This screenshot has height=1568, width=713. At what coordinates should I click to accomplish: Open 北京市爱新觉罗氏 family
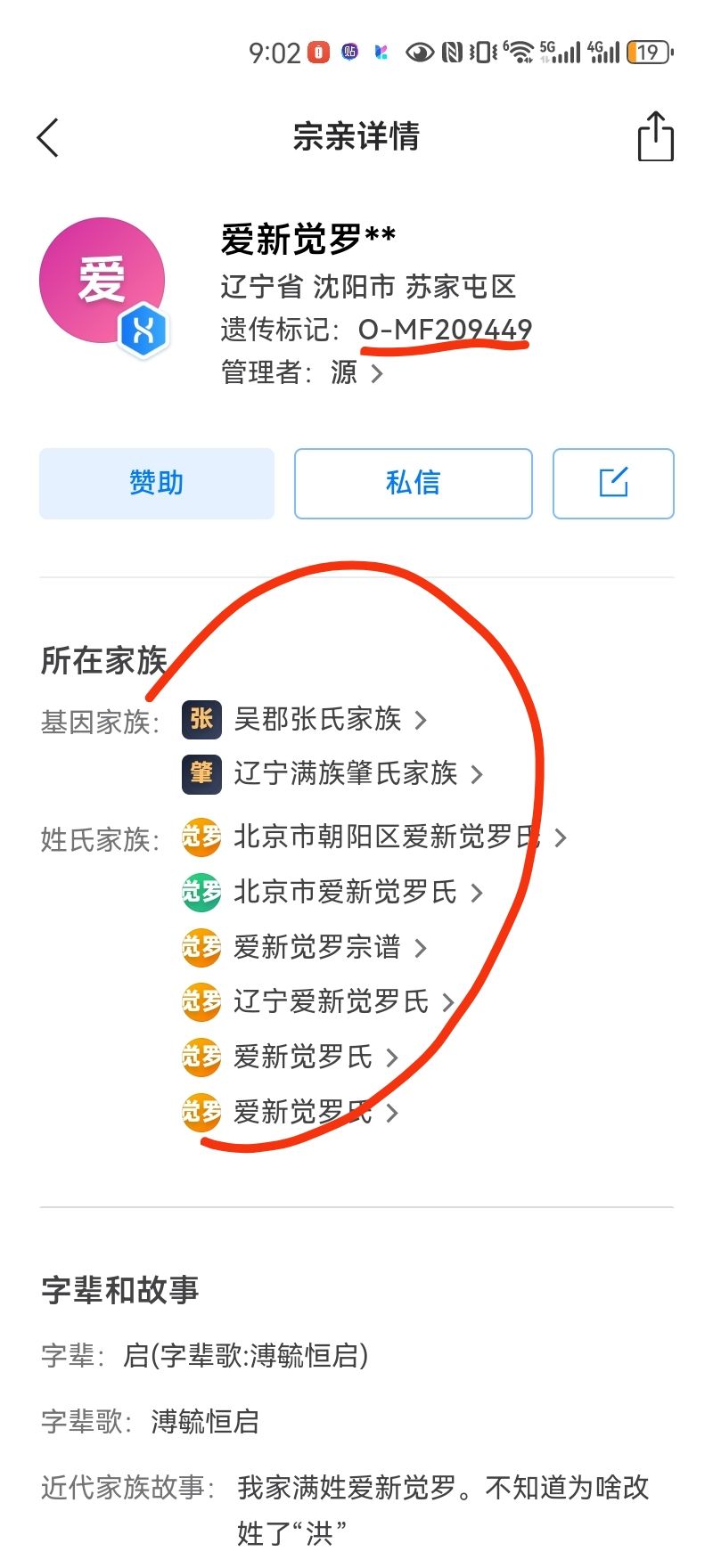[x=345, y=892]
